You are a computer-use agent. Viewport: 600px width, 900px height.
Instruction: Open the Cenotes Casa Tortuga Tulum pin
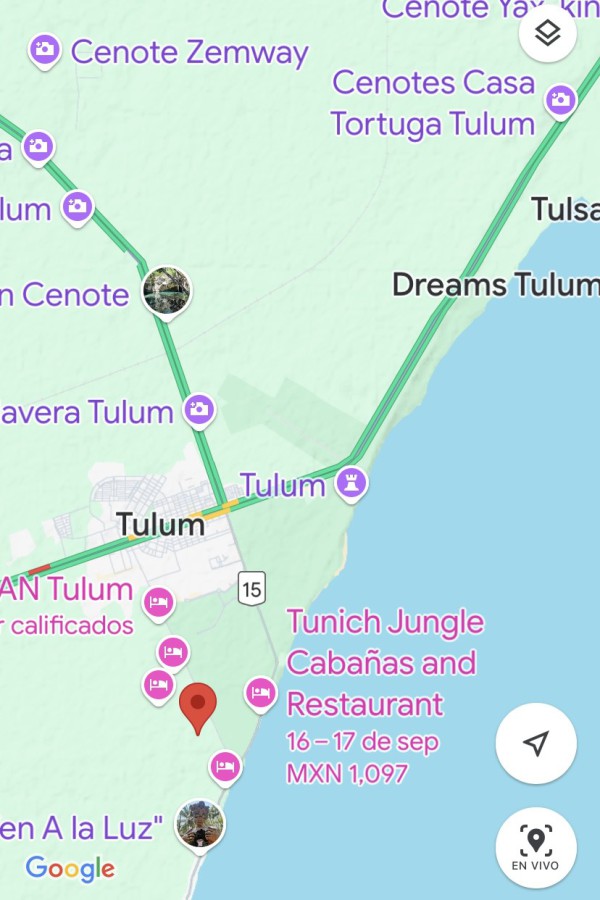(560, 99)
